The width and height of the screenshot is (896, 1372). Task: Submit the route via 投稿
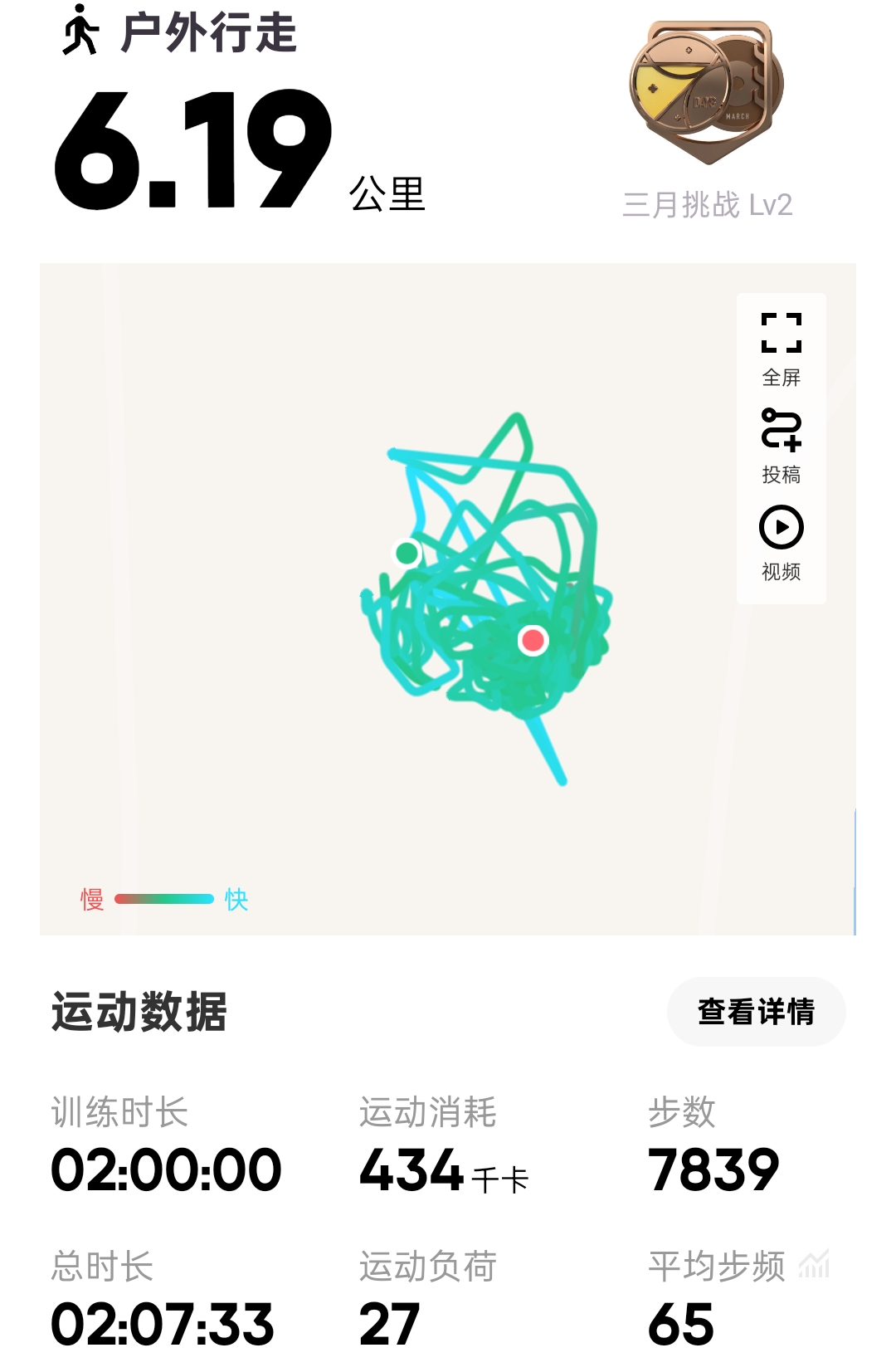point(781,445)
